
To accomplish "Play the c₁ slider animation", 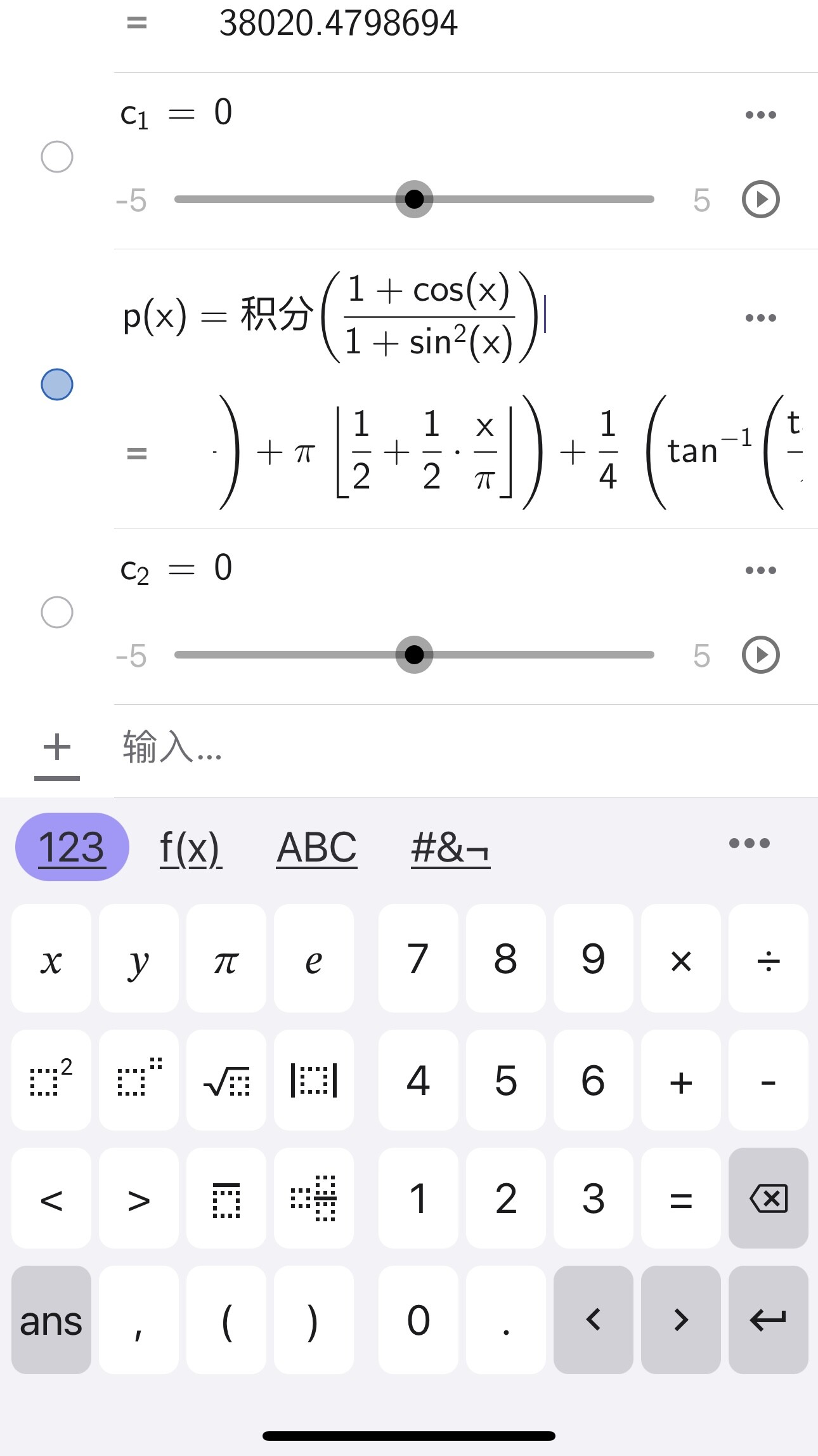I will click(760, 199).
